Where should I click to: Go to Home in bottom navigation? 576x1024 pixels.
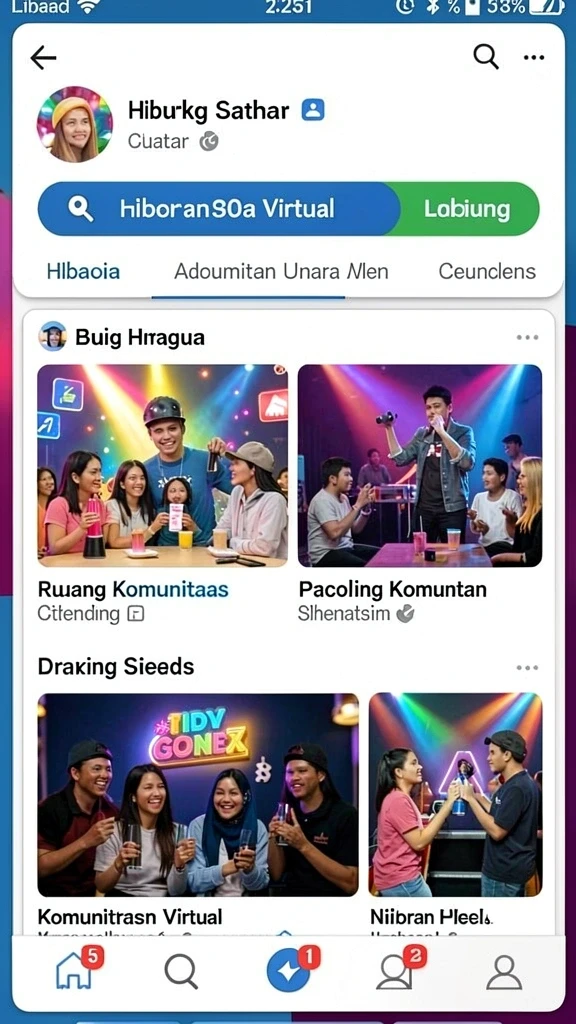(x=74, y=972)
